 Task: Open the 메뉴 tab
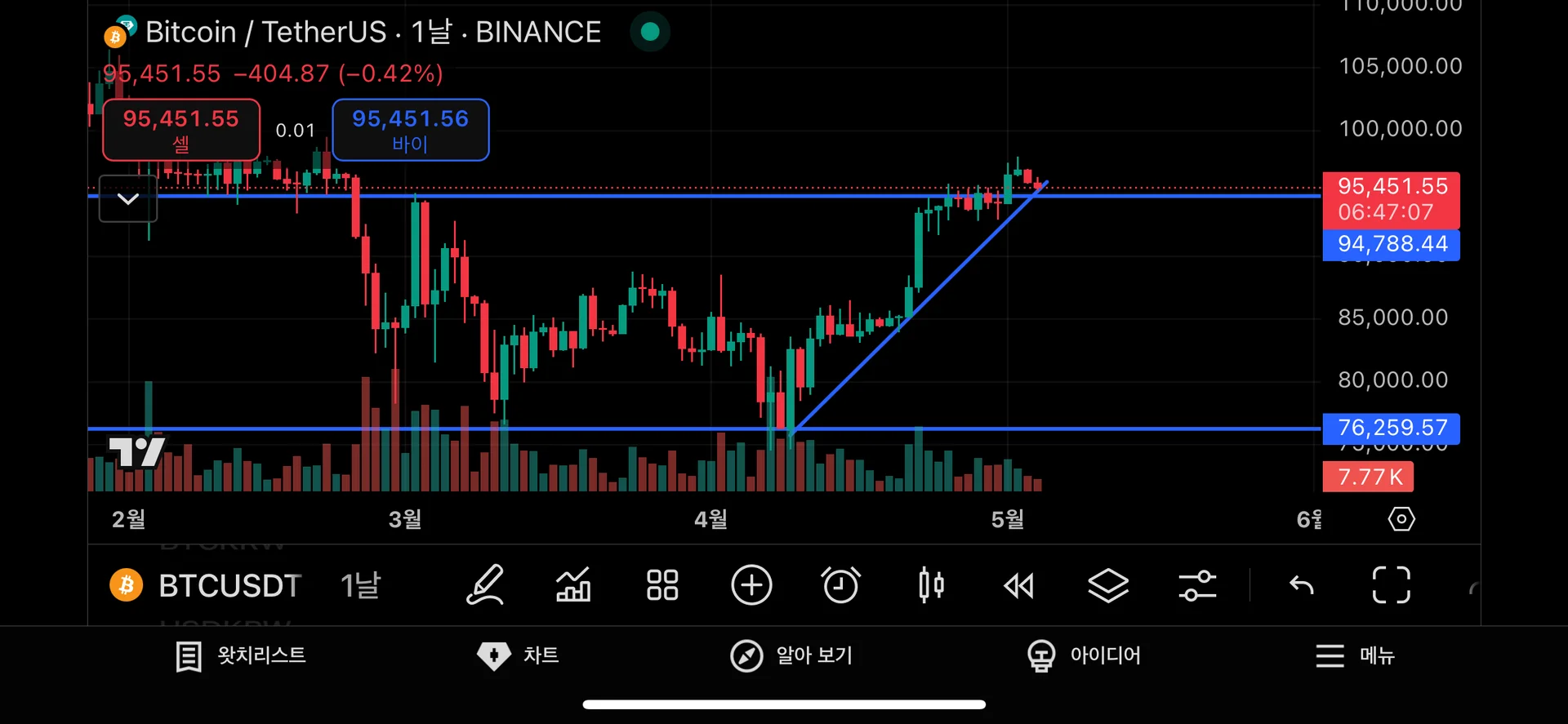pos(1356,655)
